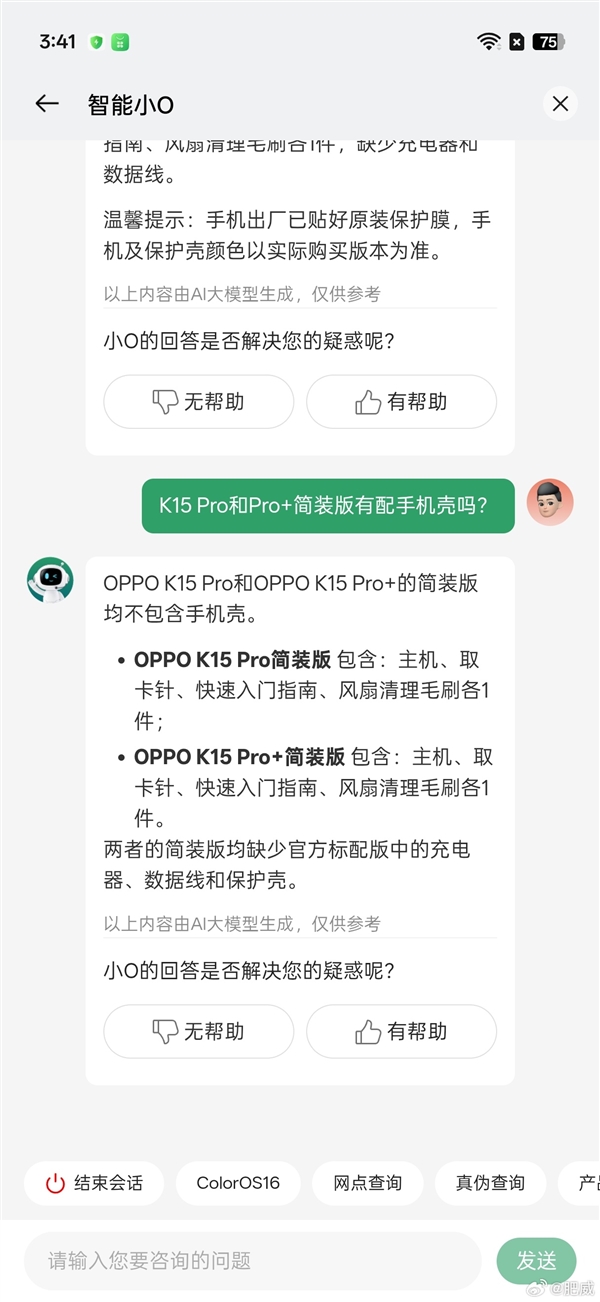Tap the 结束会话 chip

(x=94, y=1183)
